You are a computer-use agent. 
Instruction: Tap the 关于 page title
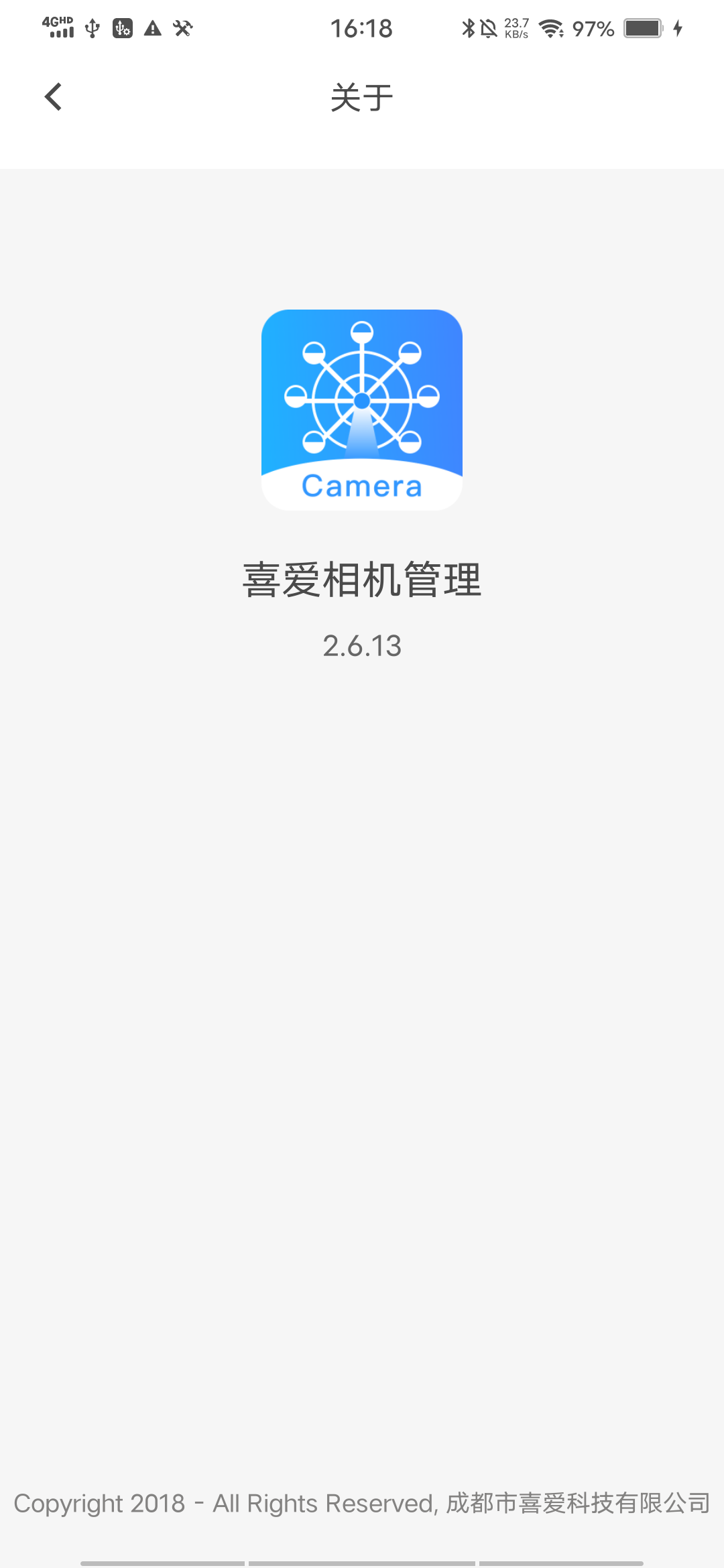[x=362, y=96]
